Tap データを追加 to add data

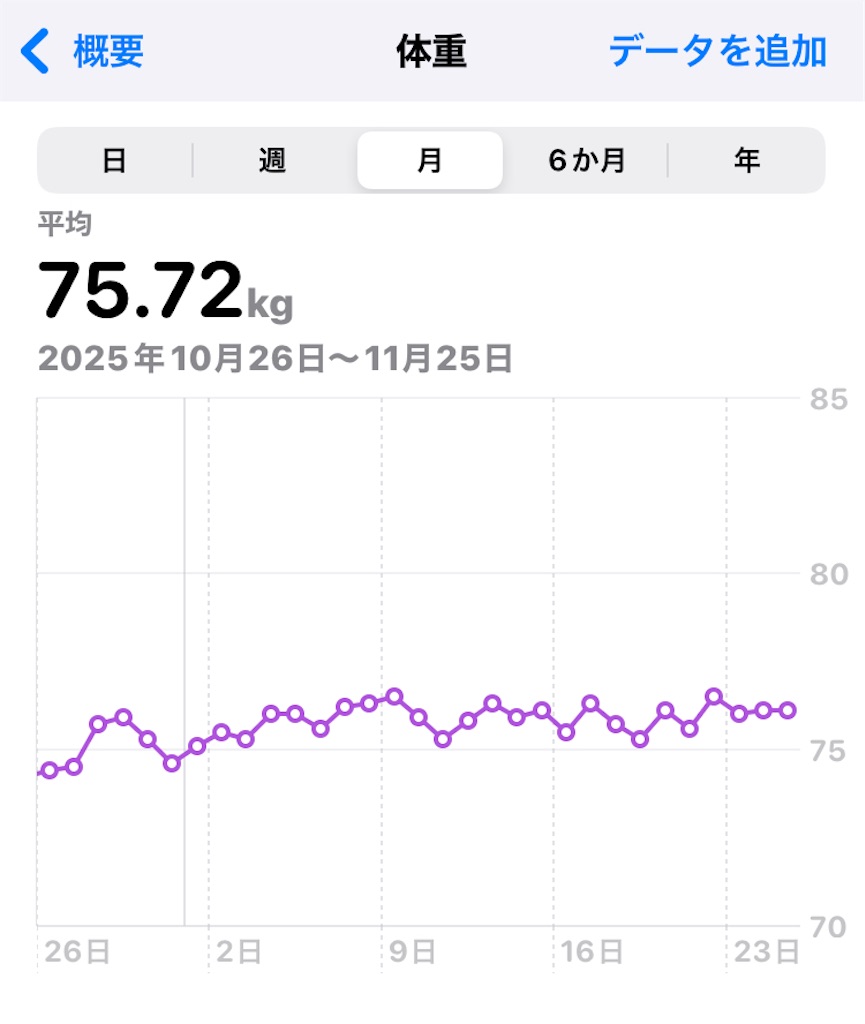coord(717,51)
